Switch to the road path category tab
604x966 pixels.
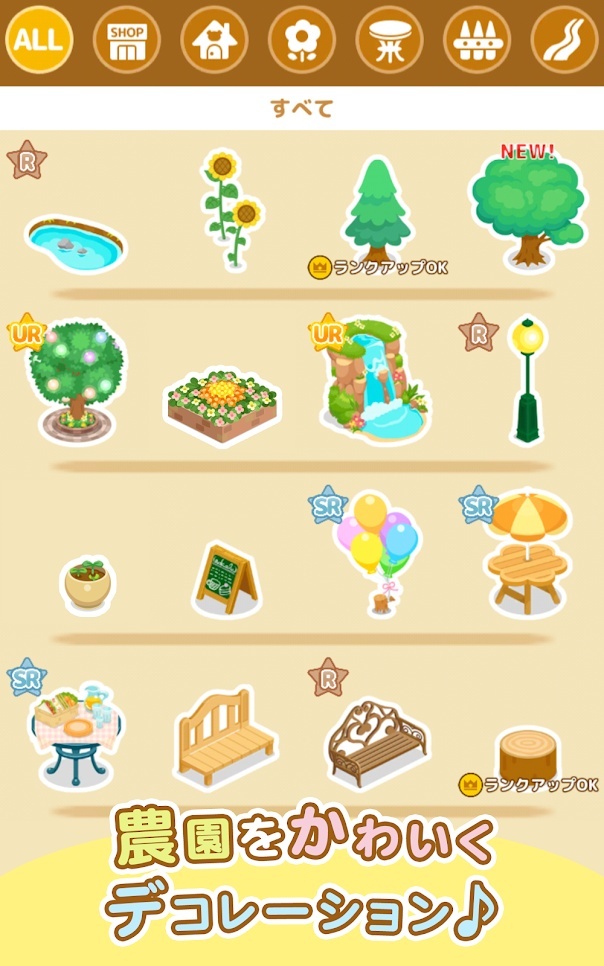tap(564, 40)
